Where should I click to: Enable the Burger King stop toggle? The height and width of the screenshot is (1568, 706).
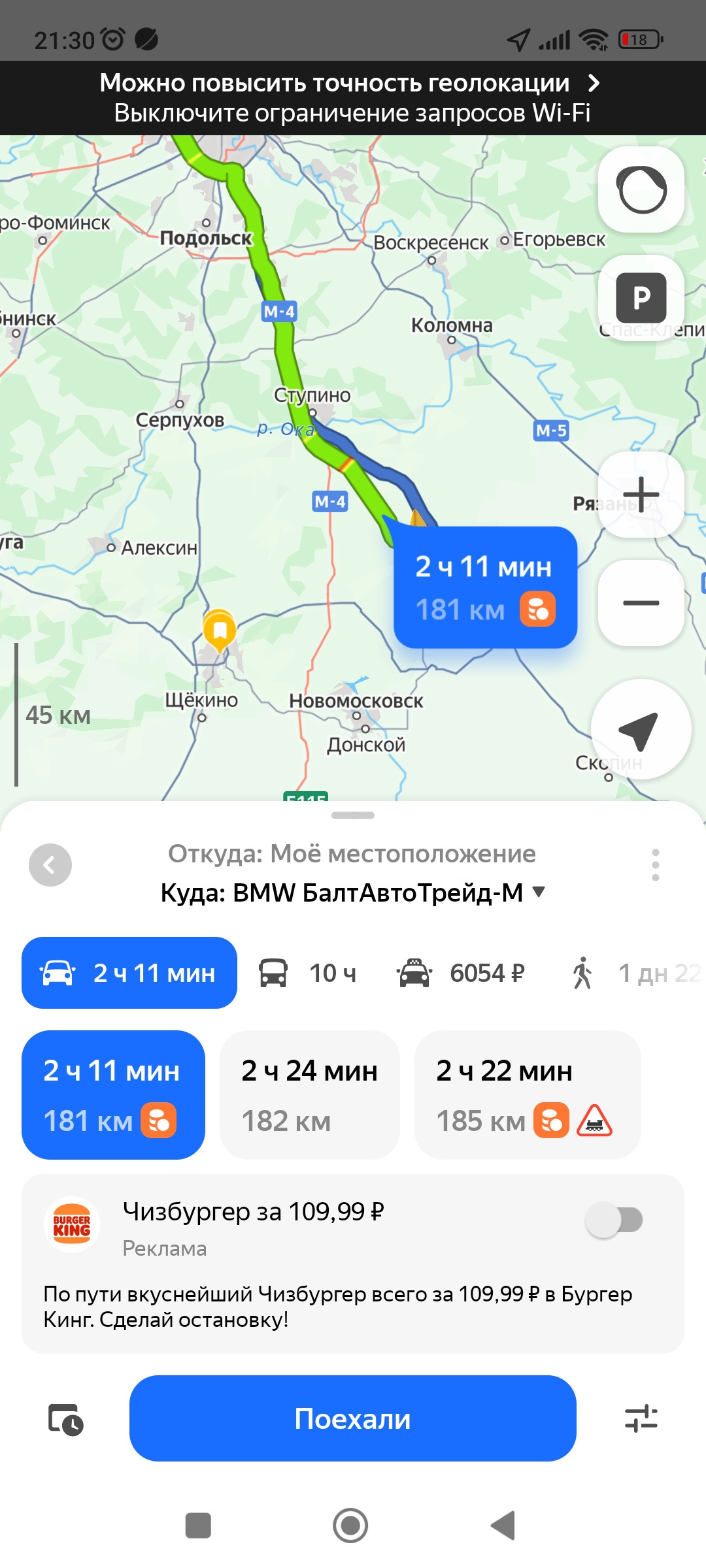(614, 1220)
